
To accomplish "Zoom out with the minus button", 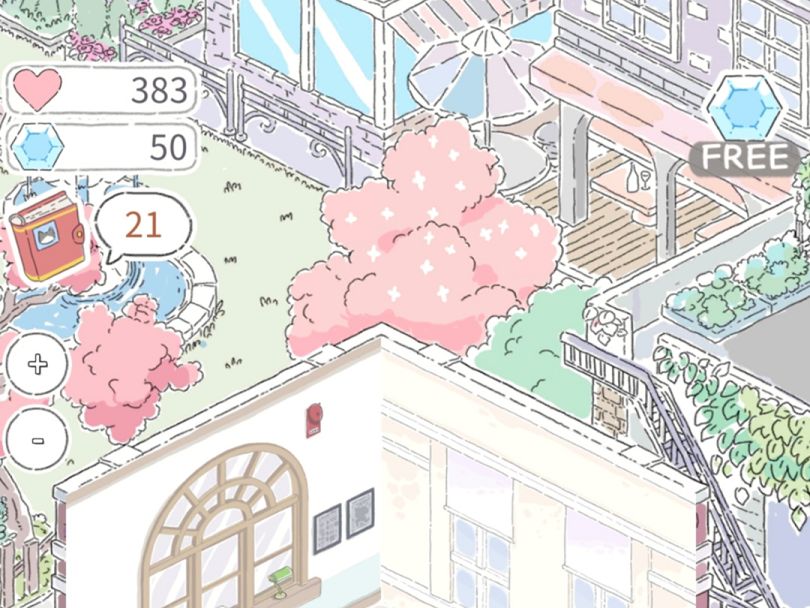I will pos(37,439).
